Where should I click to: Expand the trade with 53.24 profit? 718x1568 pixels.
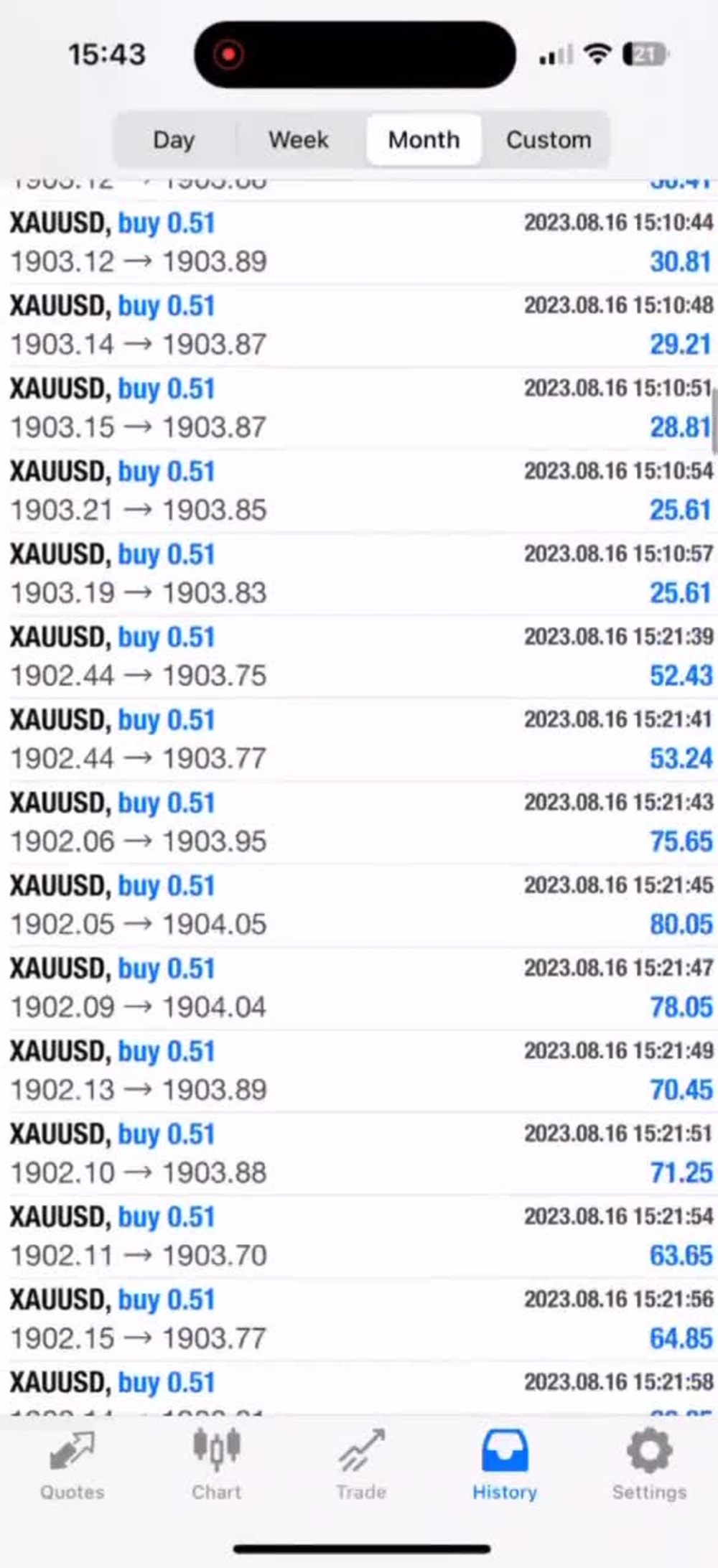pyautogui.click(x=359, y=740)
